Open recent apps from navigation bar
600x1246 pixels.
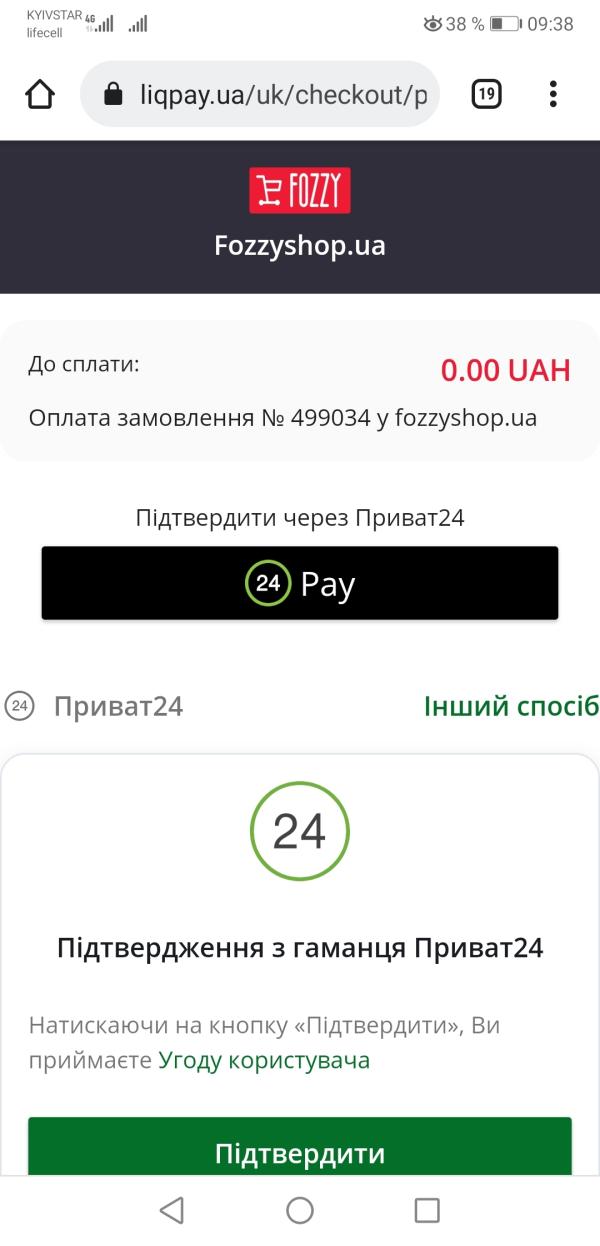[x=427, y=1210]
